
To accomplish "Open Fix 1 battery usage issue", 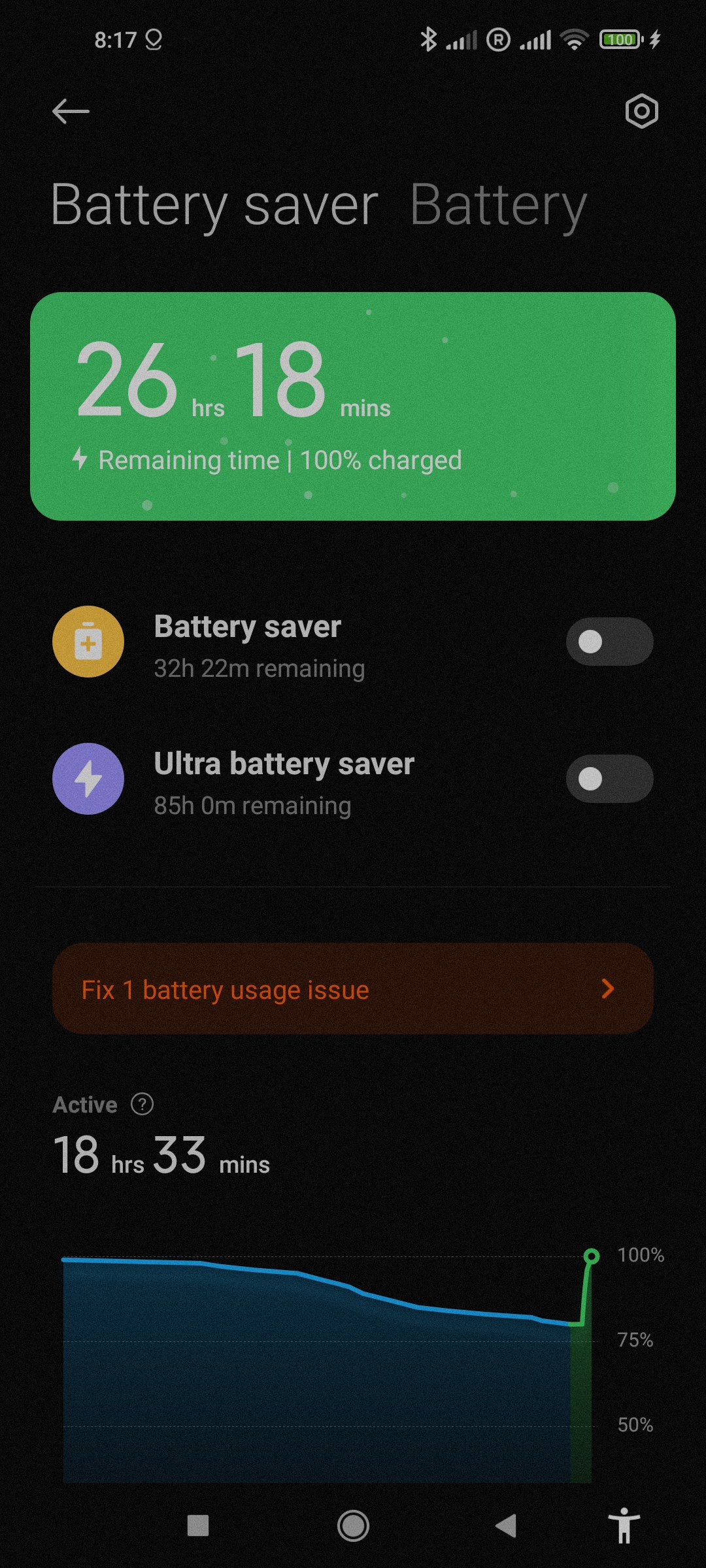I will (x=353, y=989).
